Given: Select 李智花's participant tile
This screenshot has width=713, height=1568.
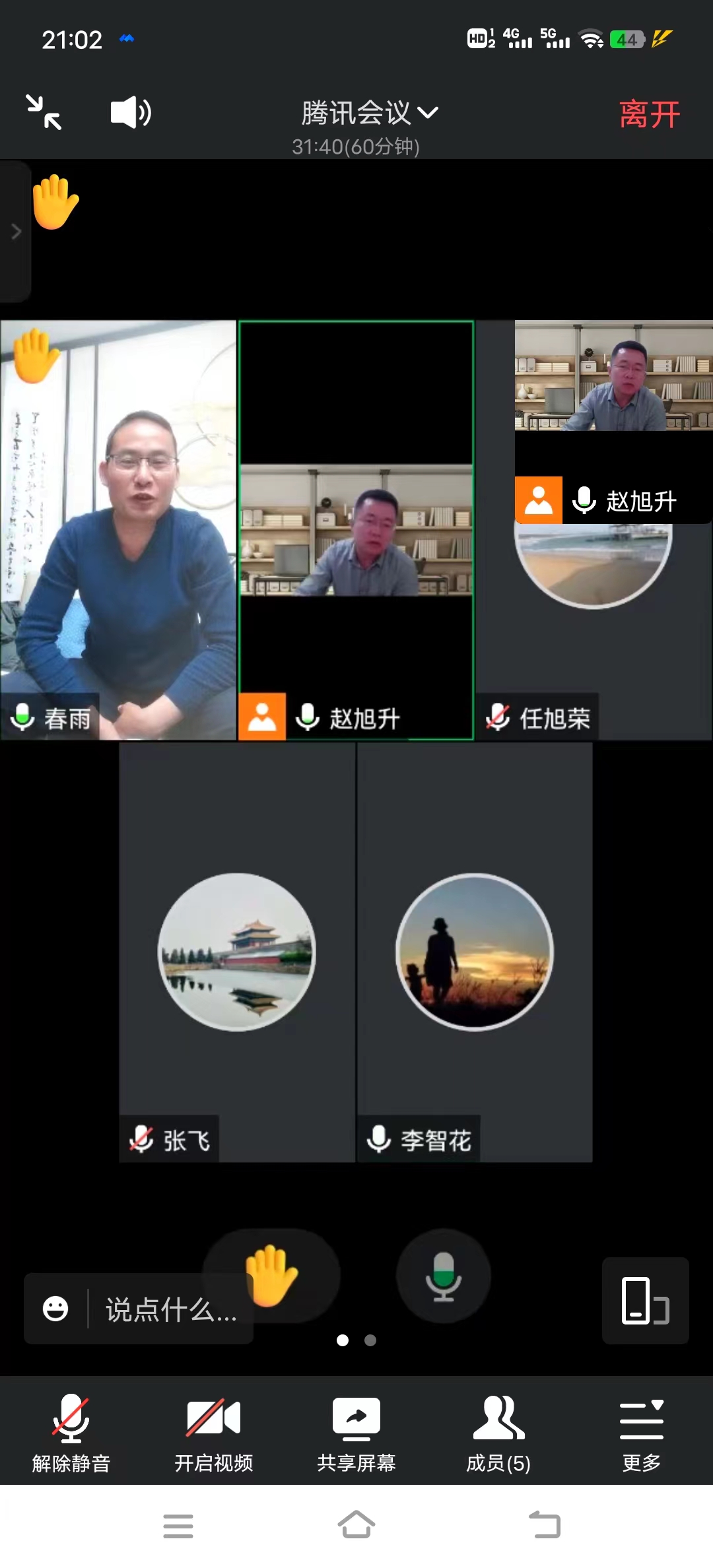Looking at the screenshot, I should [x=474, y=952].
